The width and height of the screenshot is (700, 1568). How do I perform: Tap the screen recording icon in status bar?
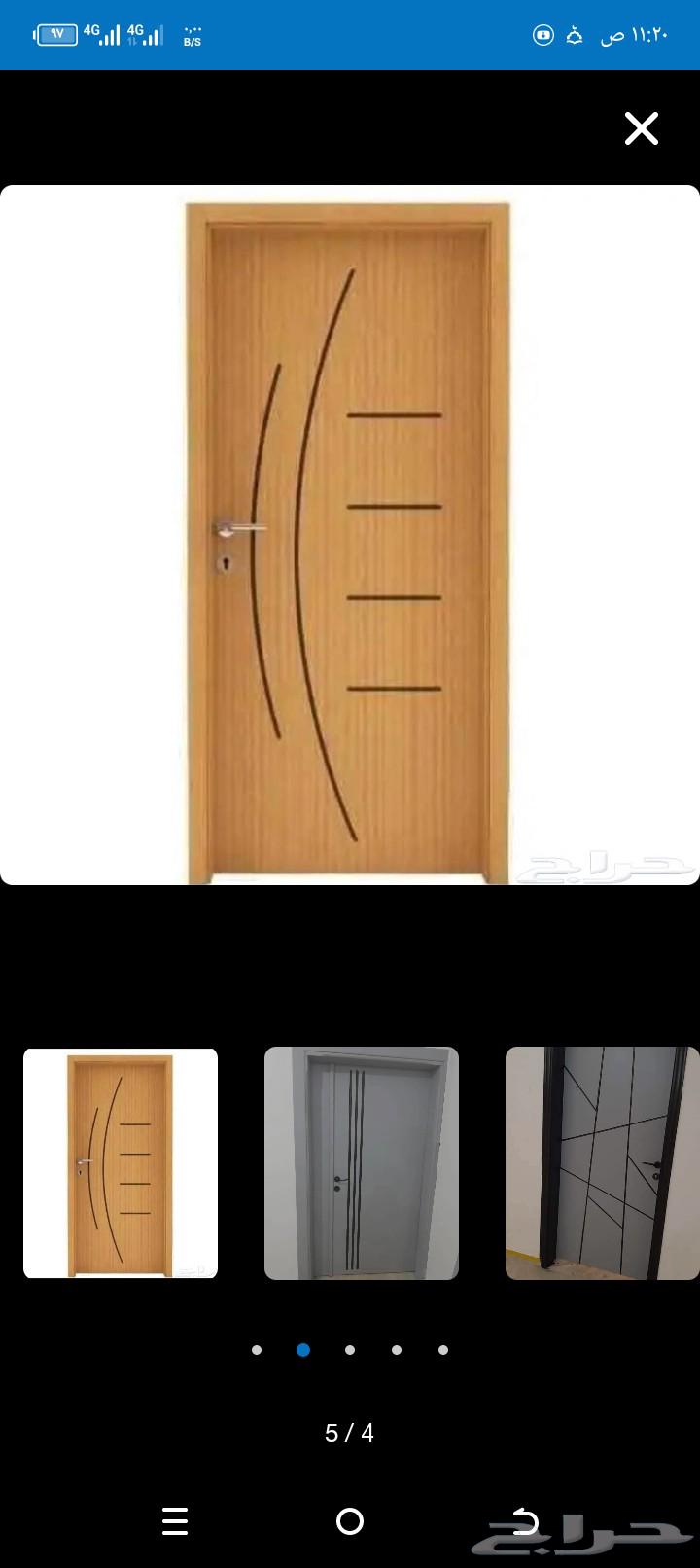[543, 35]
